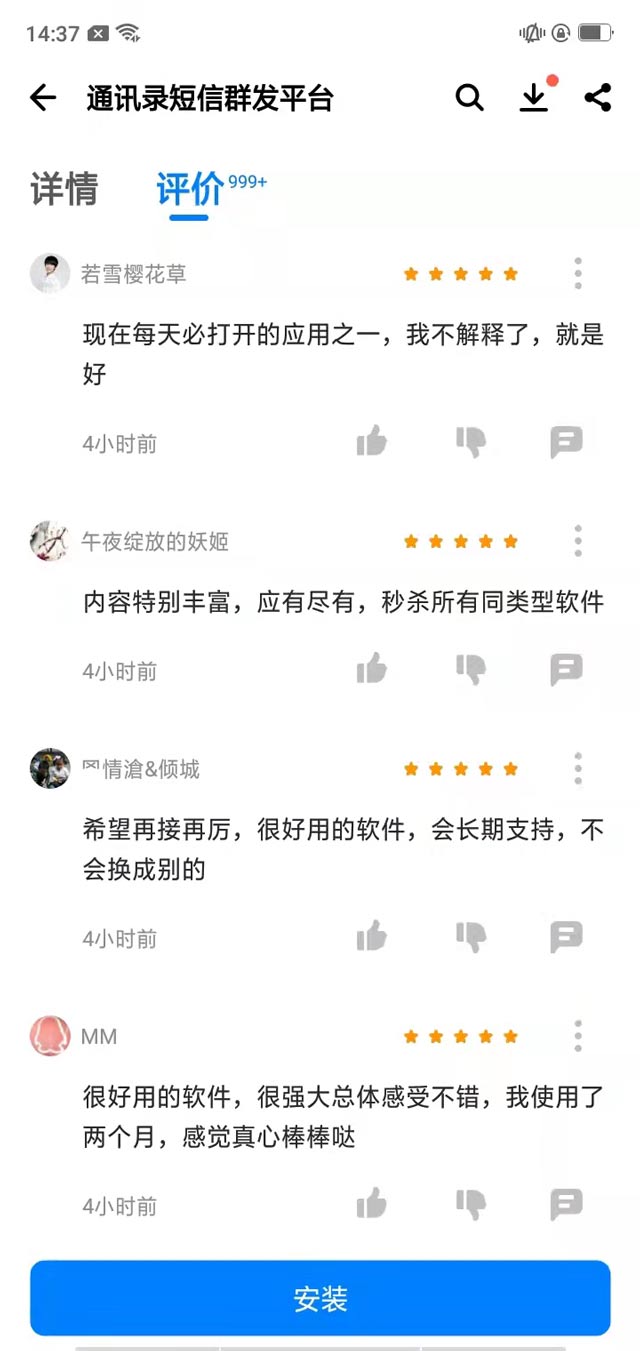Image resolution: width=640 pixels, height=1351 pixels.
Task: Share this app page
Action: tap(598, 98)
